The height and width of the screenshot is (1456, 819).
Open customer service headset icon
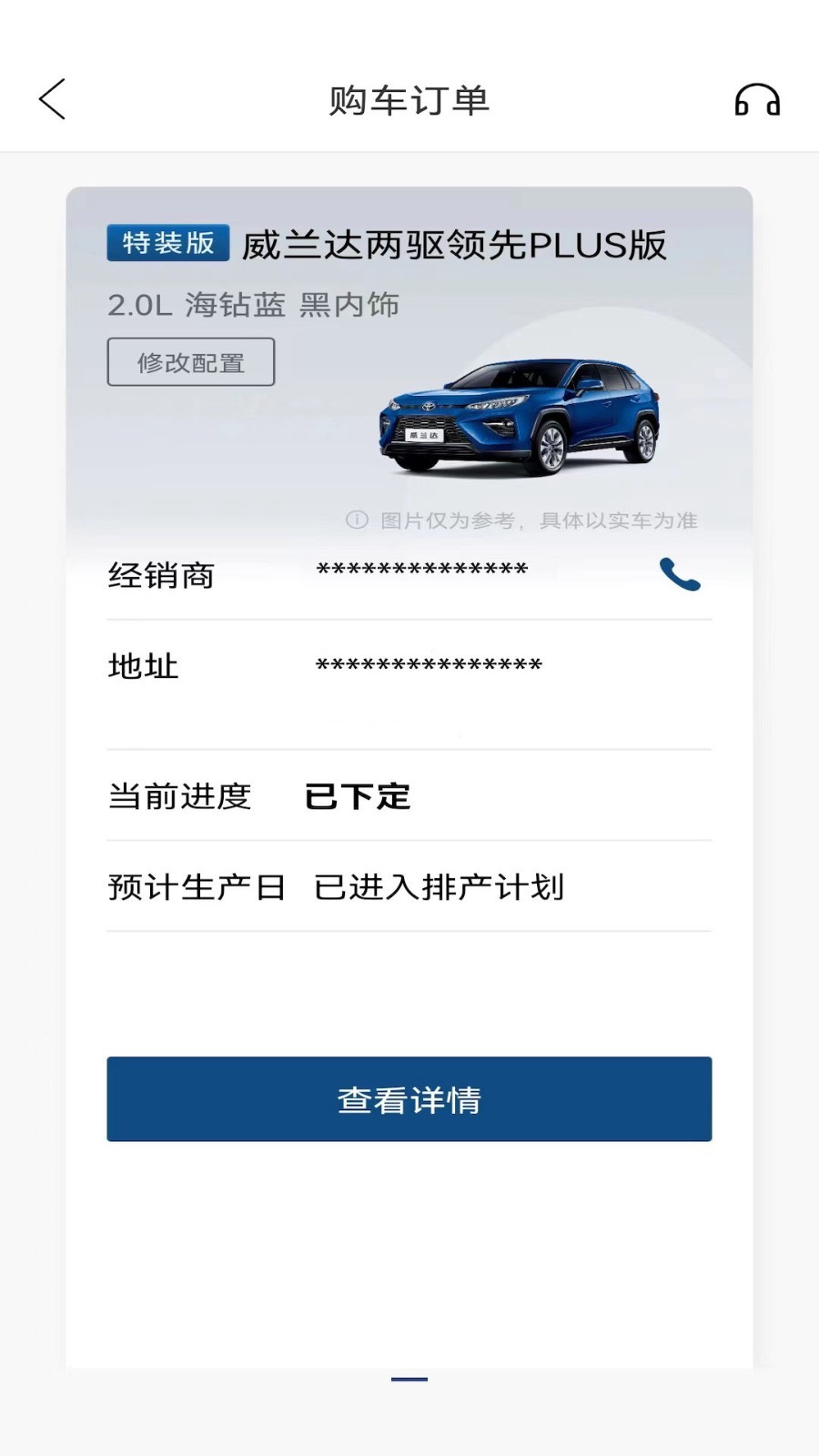click(757, 100)
